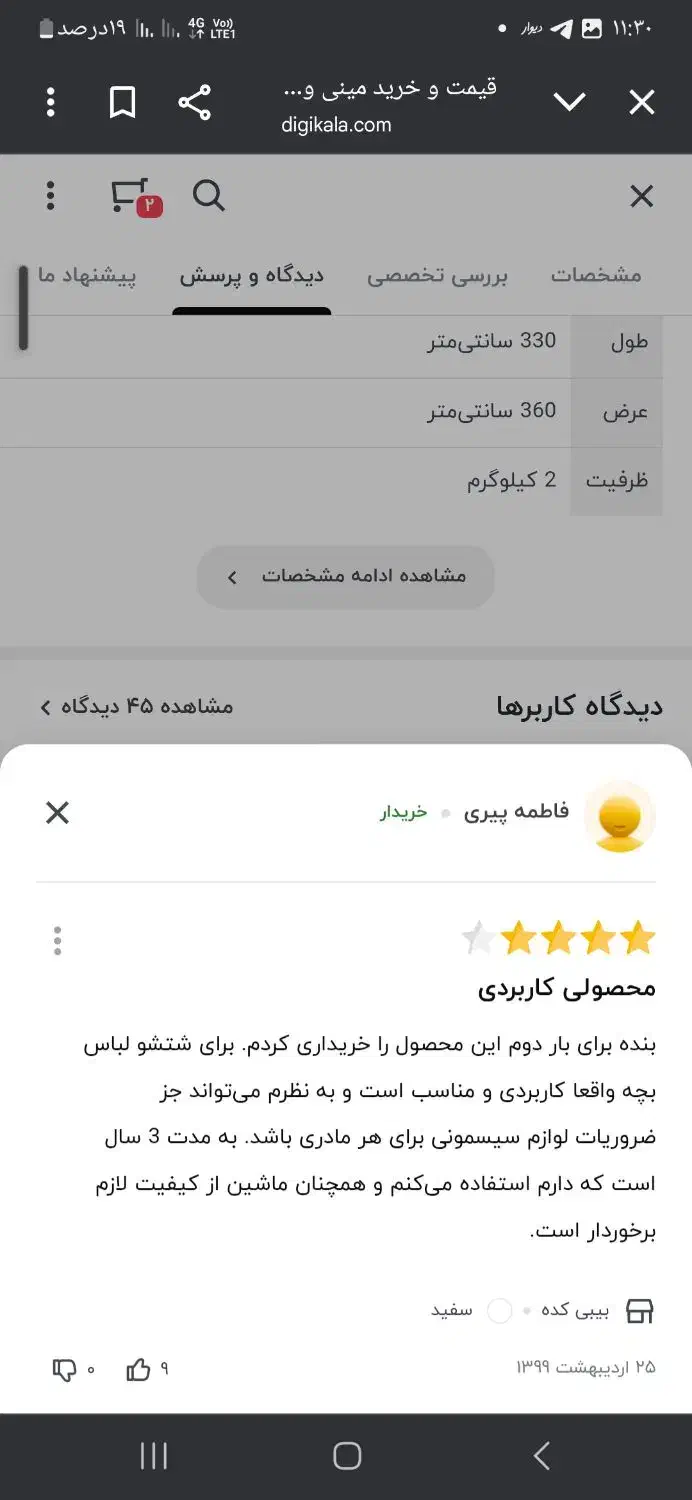Expand the browser title dropdown chevron
The height and width of the screenshot is (1500, 692).
pos(569,102)
